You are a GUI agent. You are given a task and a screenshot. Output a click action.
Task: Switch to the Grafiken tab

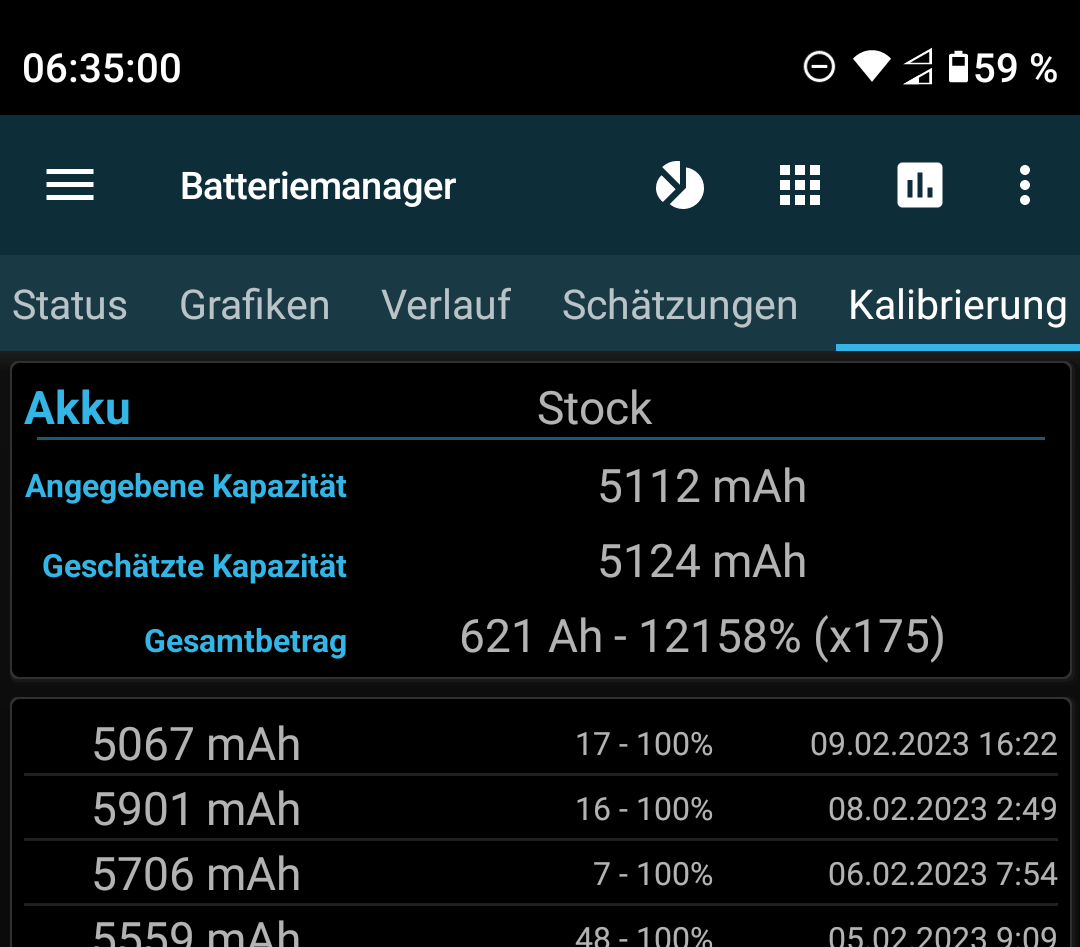[x=254, y=305]
